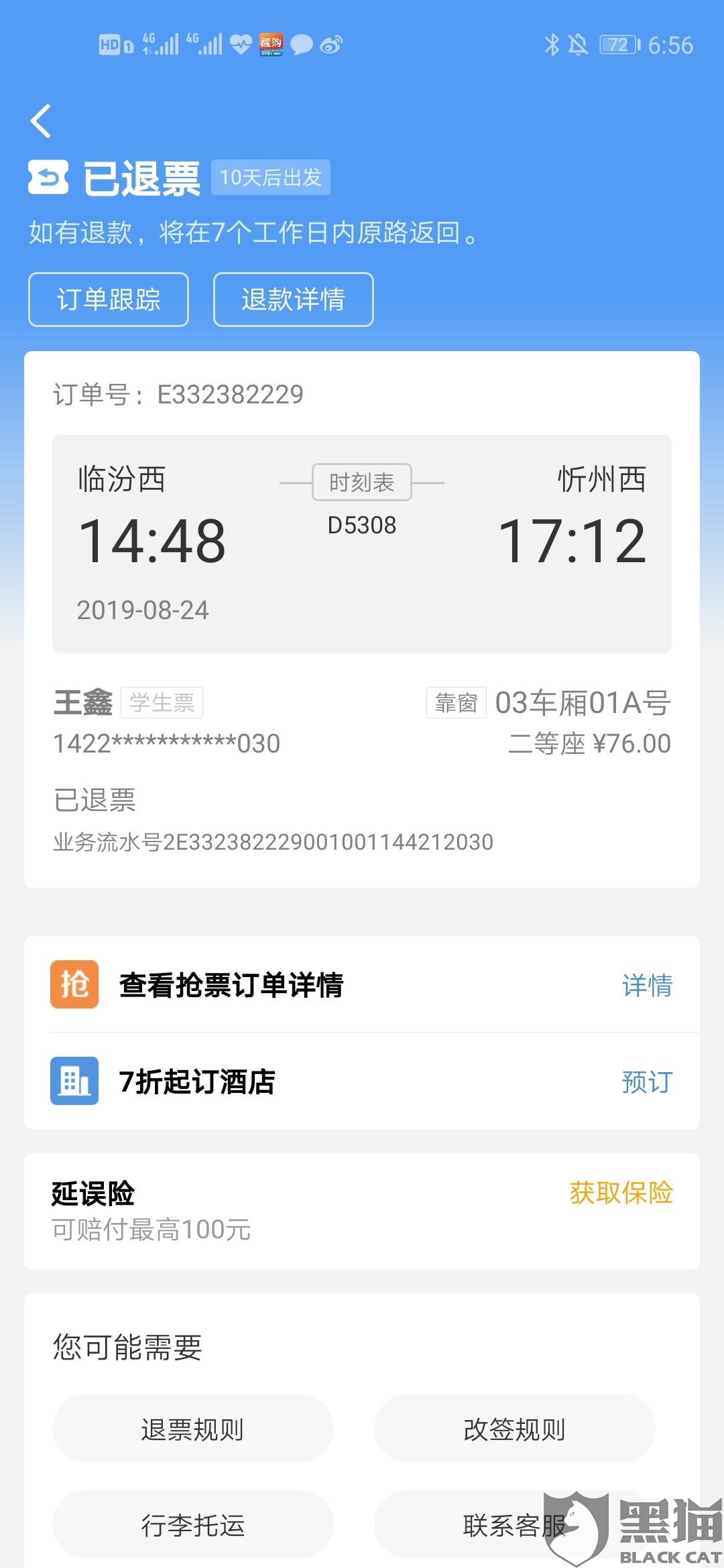Open 改签规则 rebooking rules
The image size is (724, 1568).
[x=515, y=1429]
